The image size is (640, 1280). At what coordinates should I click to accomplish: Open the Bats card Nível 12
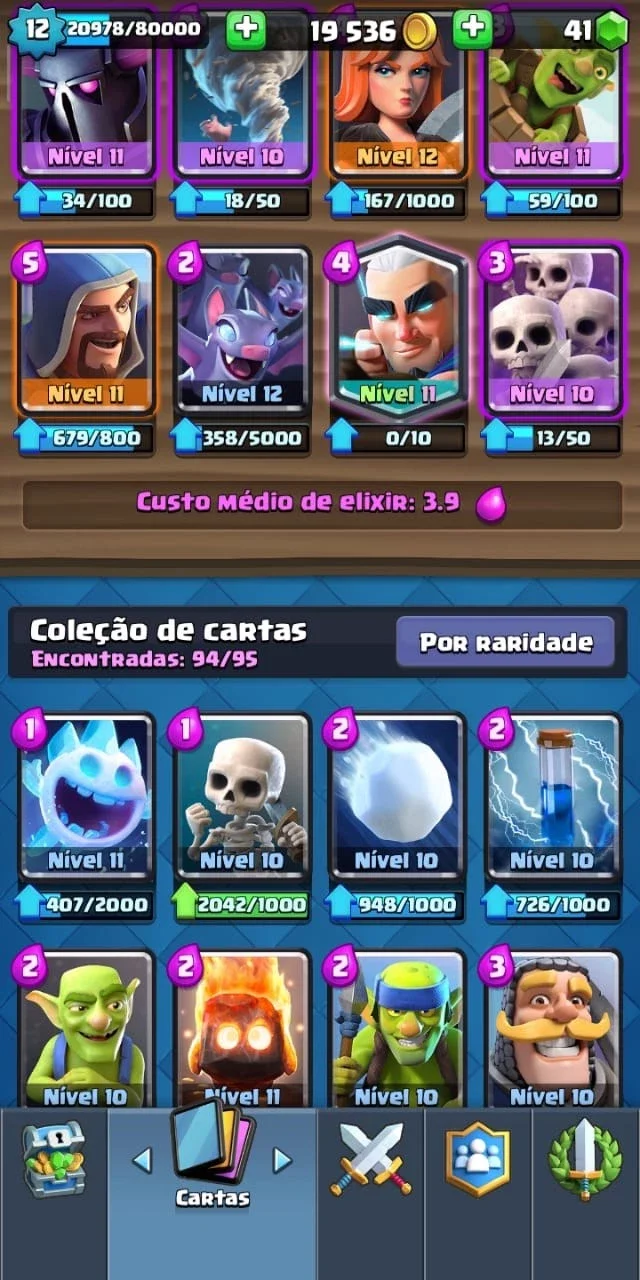[x=243, y=330]
